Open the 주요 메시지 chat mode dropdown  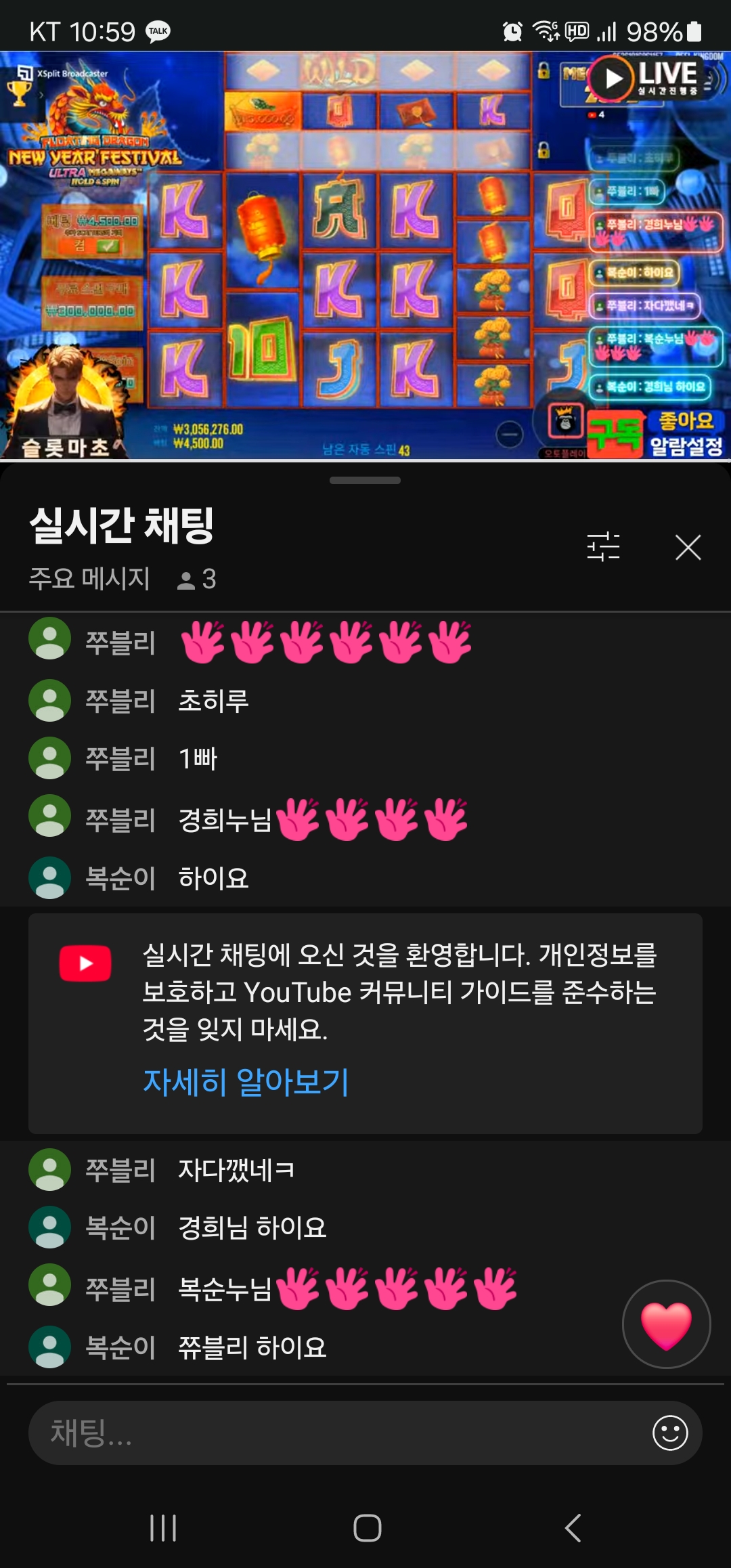(89, 579)
